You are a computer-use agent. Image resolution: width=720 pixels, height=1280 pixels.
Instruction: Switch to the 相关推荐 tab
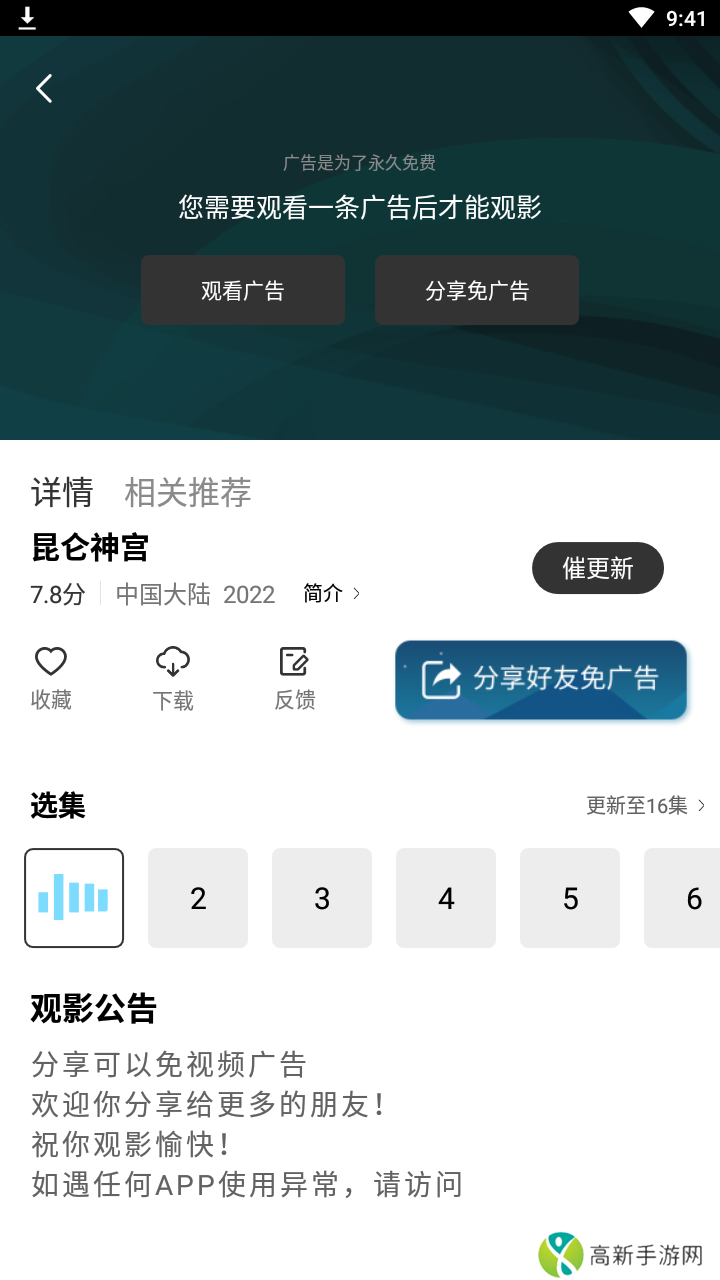coord(187,492)
